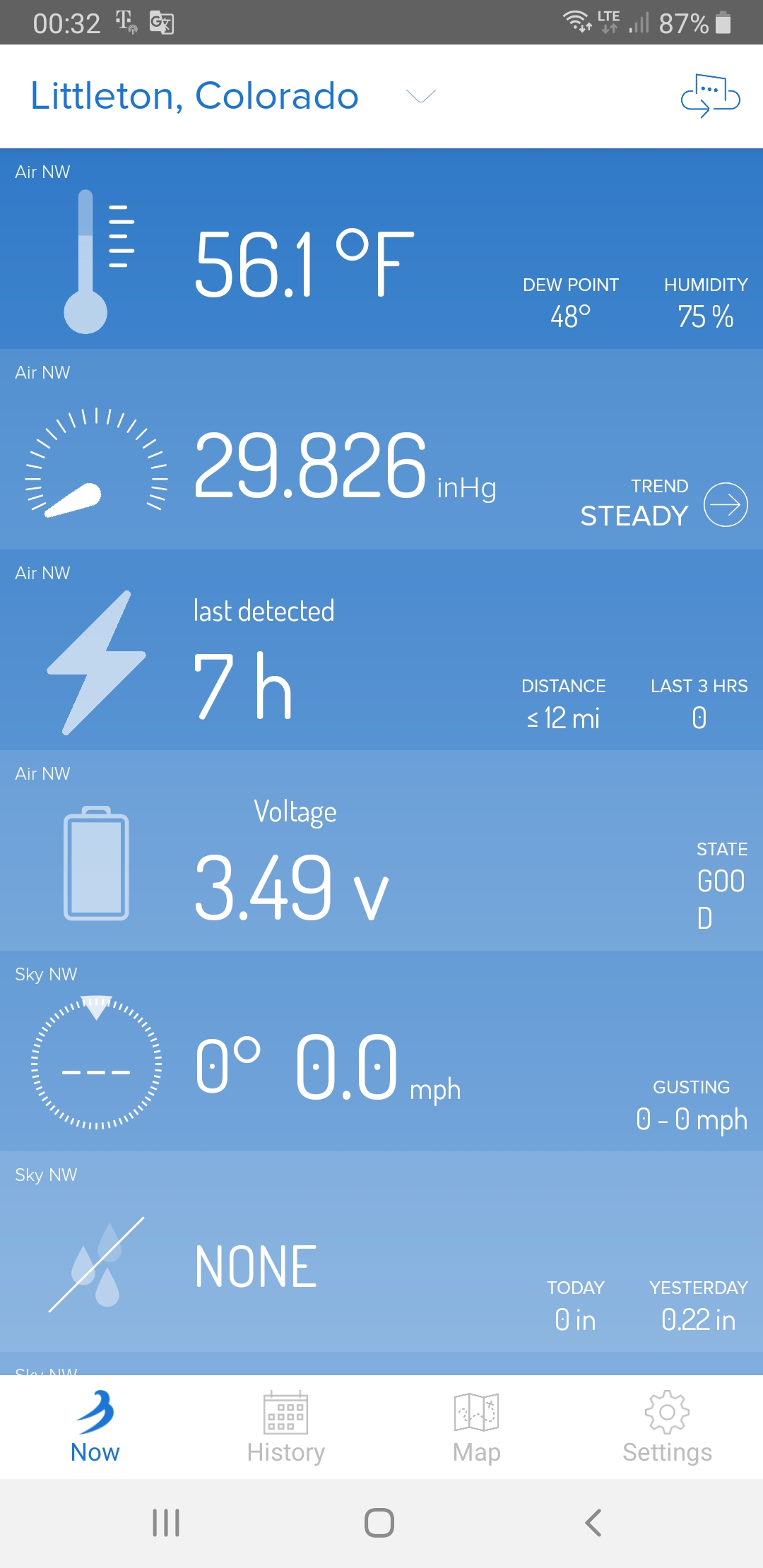Open the rain NONE precipitation card
The image size is (763, 1568).
381,1252
